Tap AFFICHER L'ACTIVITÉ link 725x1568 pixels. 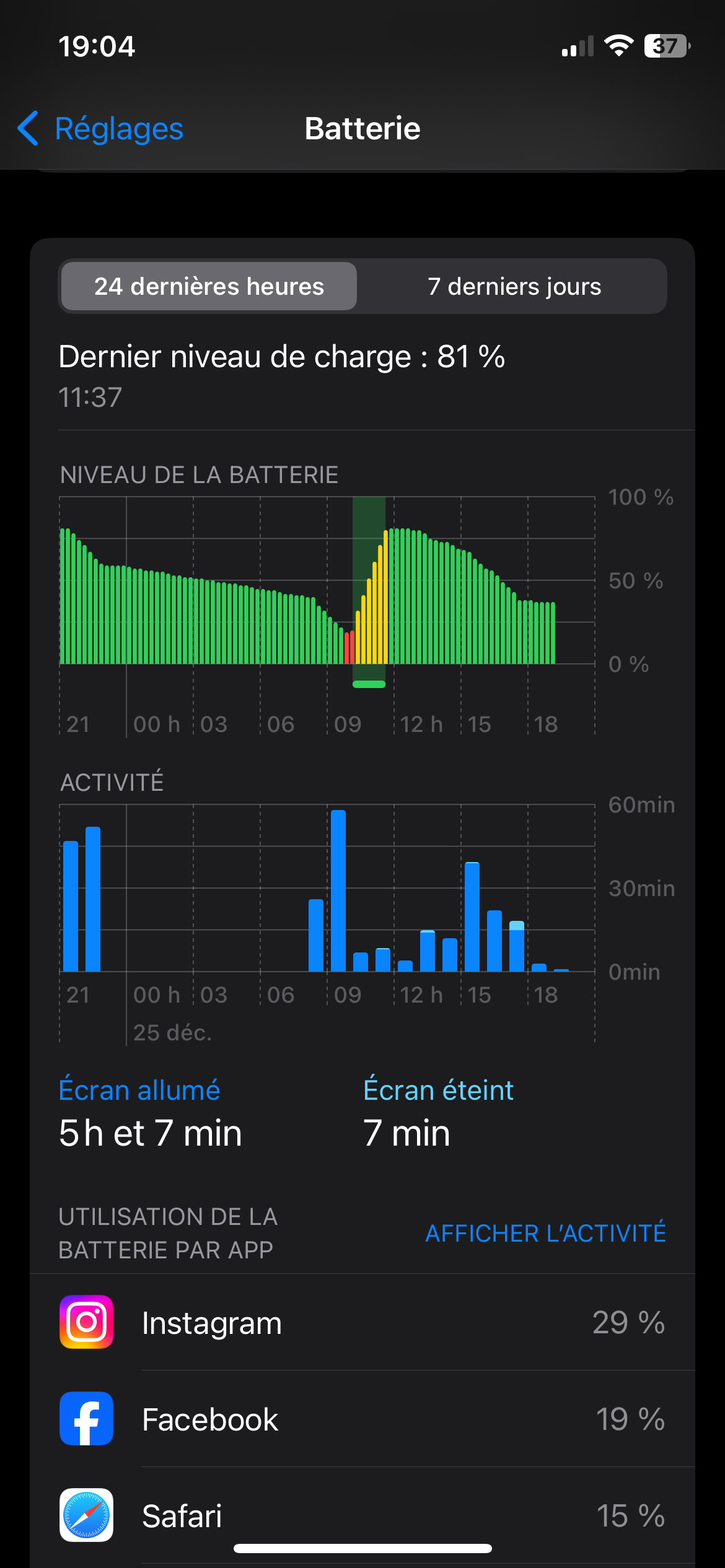click(545, 1233)
